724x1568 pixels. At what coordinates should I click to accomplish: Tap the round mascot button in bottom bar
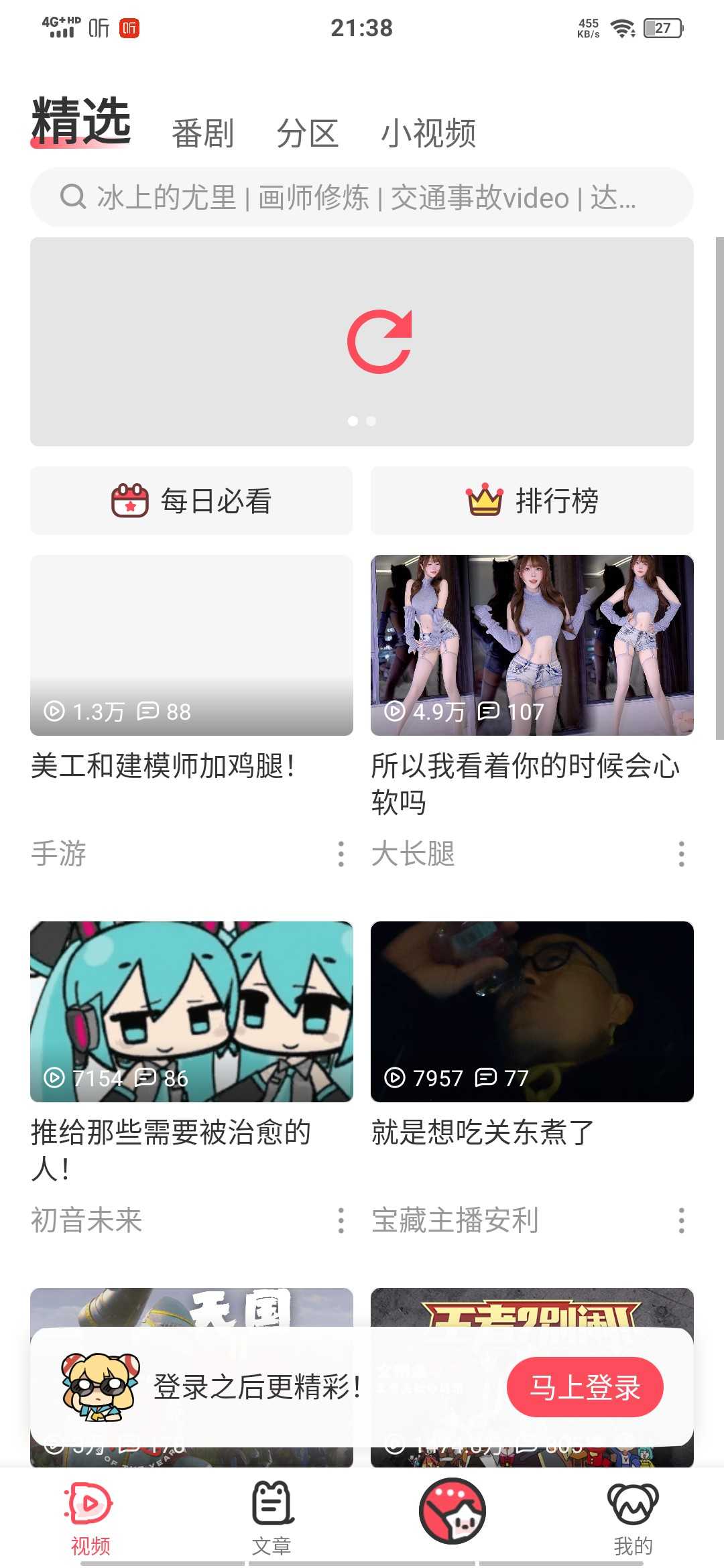[x=452, y=1511]
